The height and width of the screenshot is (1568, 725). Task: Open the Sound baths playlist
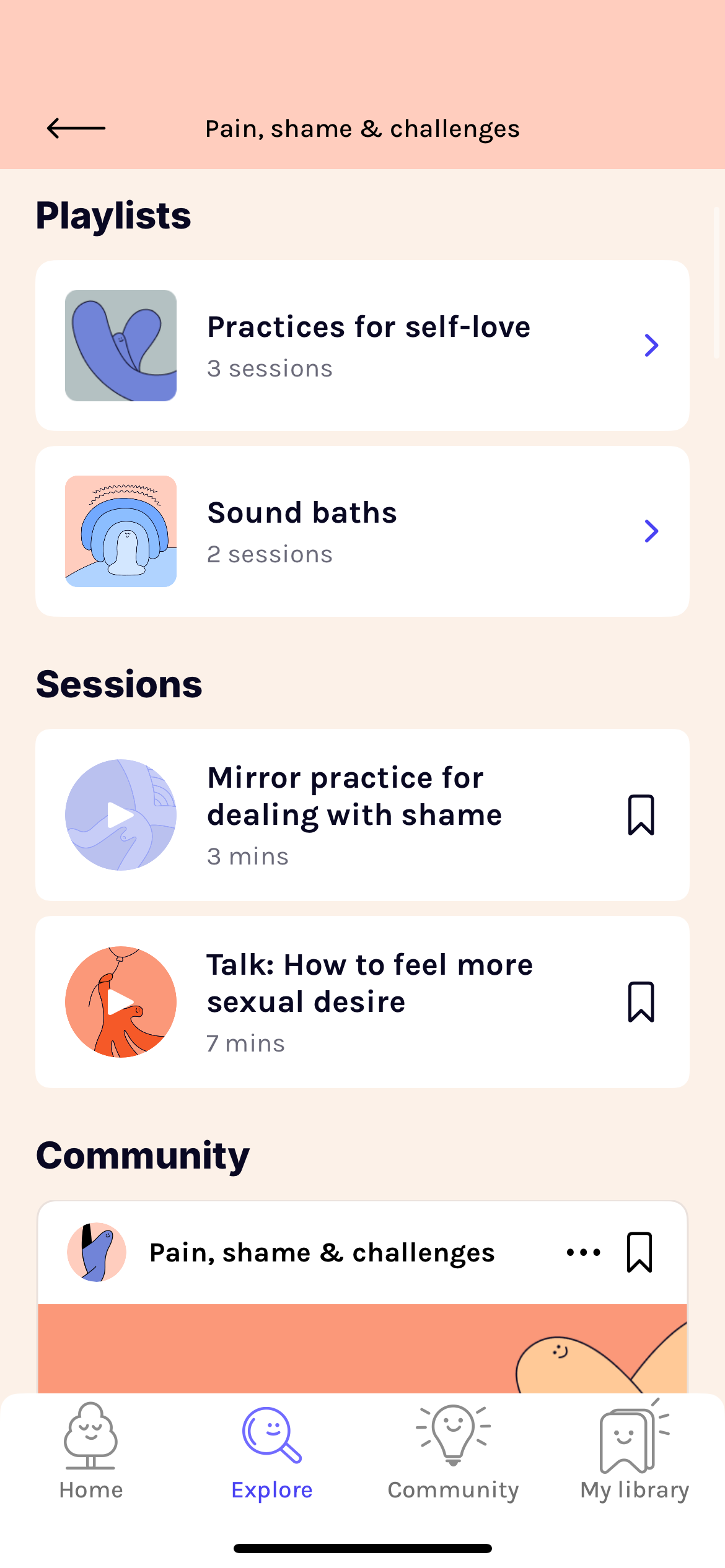[362, 531]
